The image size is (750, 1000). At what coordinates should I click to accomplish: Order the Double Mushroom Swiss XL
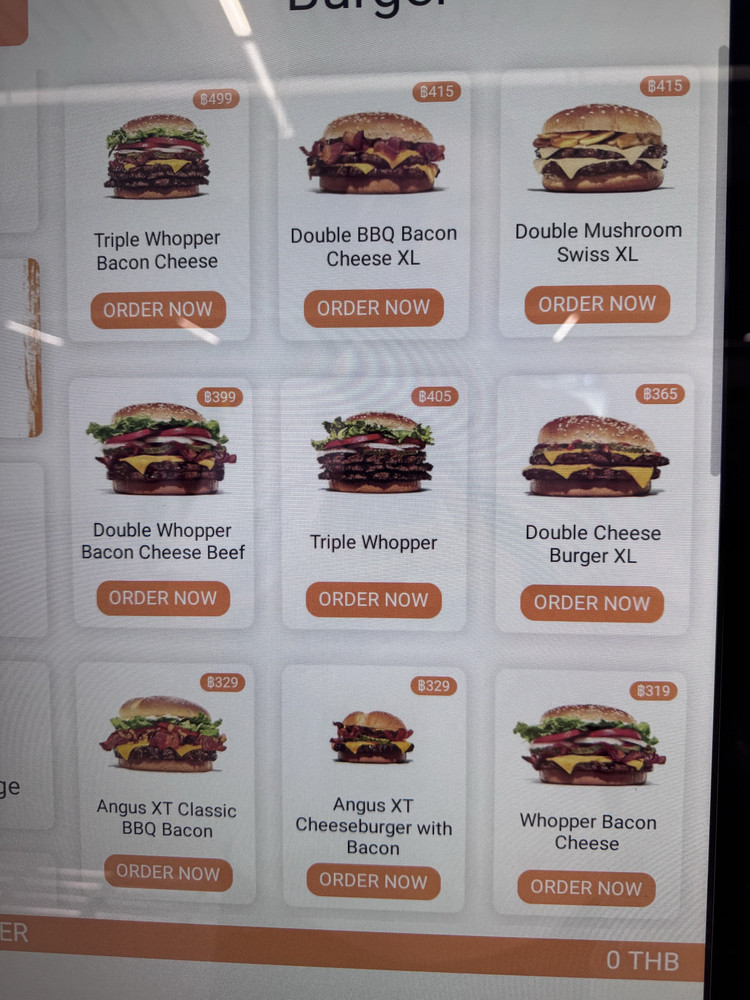[597, 304]
